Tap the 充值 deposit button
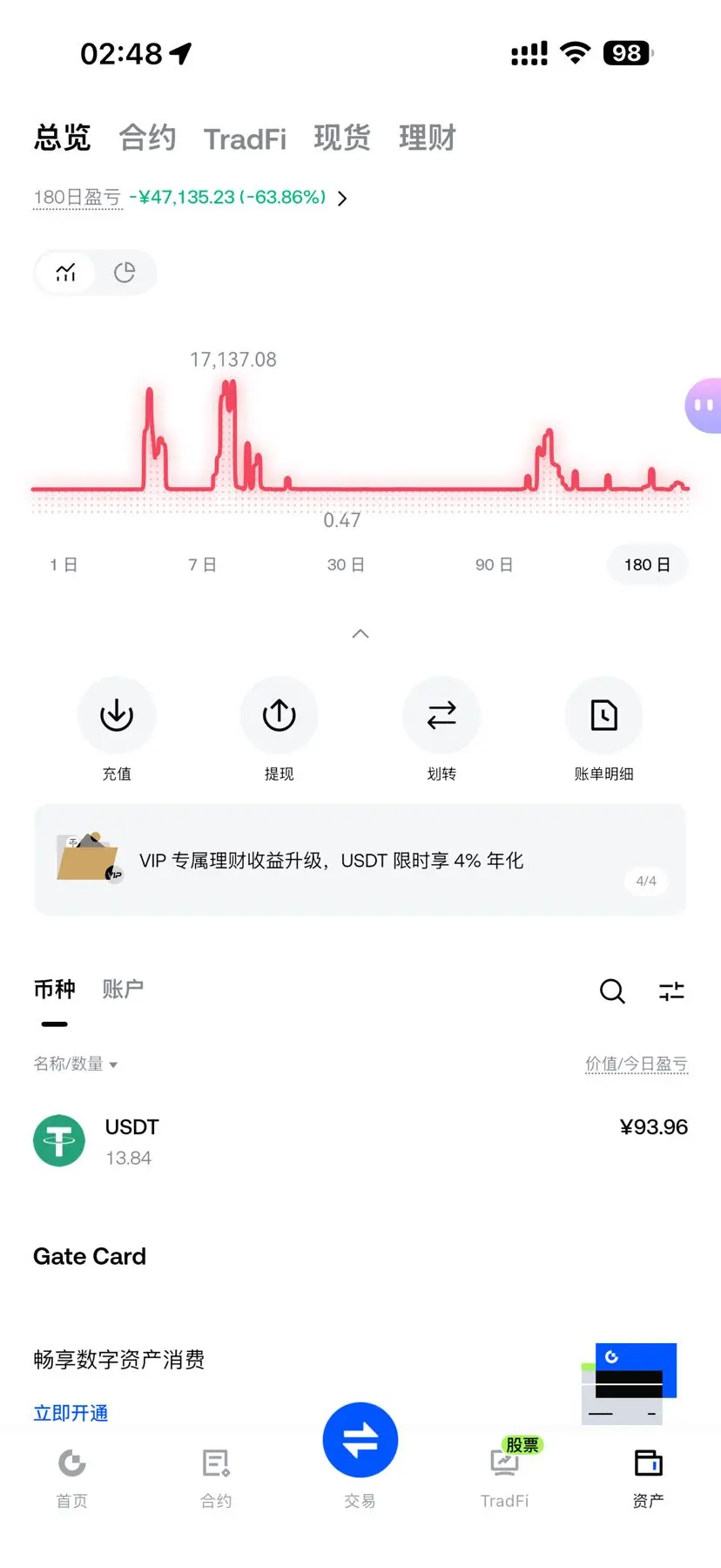The height and width of the screenshot is (1568, 721). [x=117, y=729]
